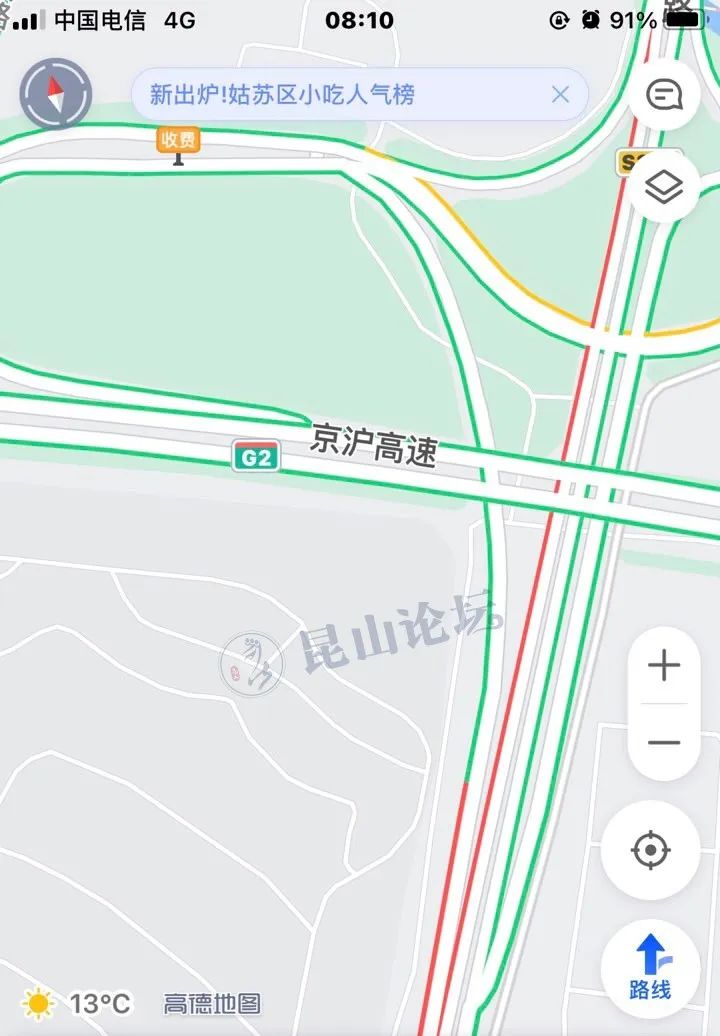Zoom in on the map
The height and width of the screenshot is (1036, 720).
click(x=664, y=666)
